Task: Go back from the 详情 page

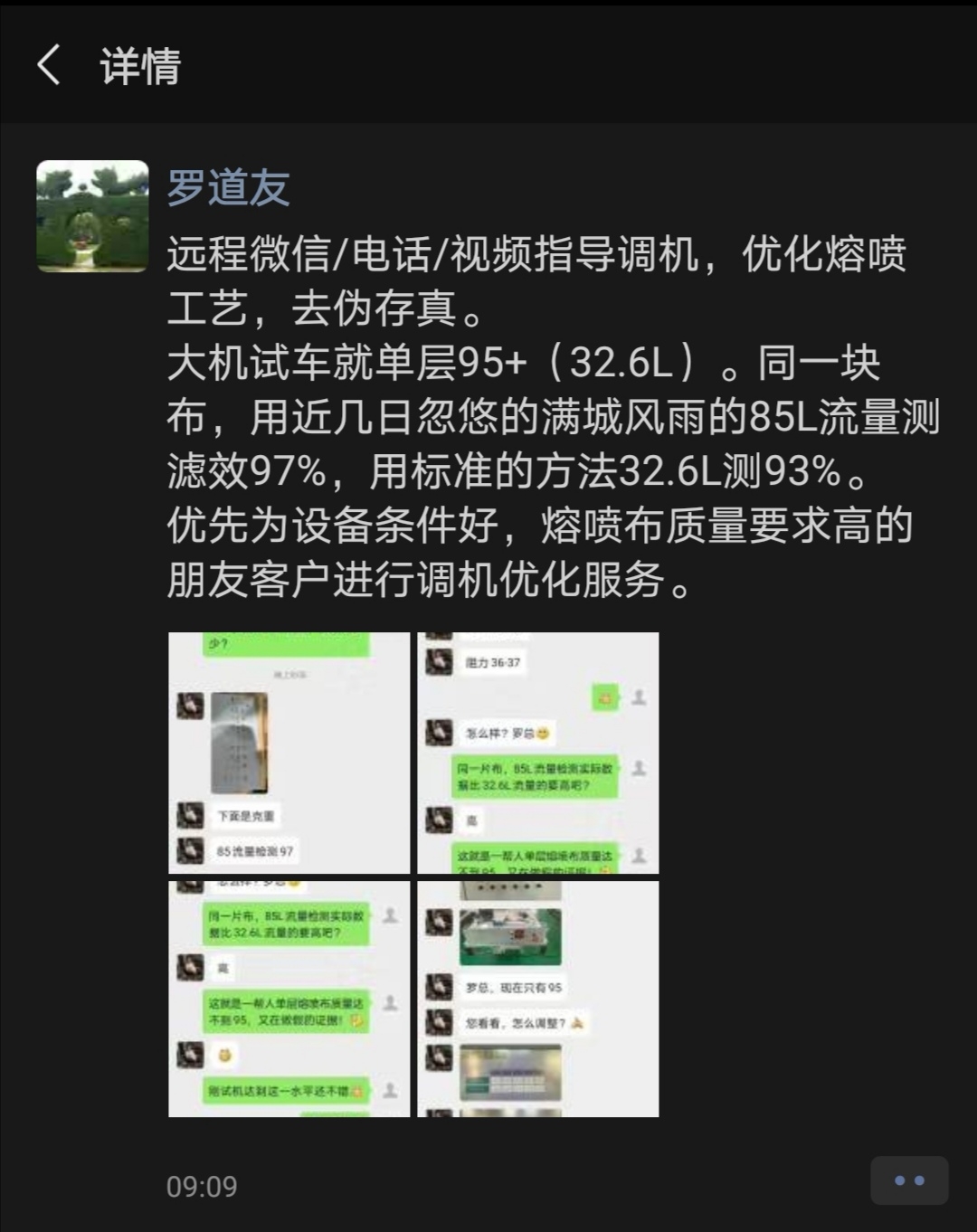Action: tap(49, 66)
